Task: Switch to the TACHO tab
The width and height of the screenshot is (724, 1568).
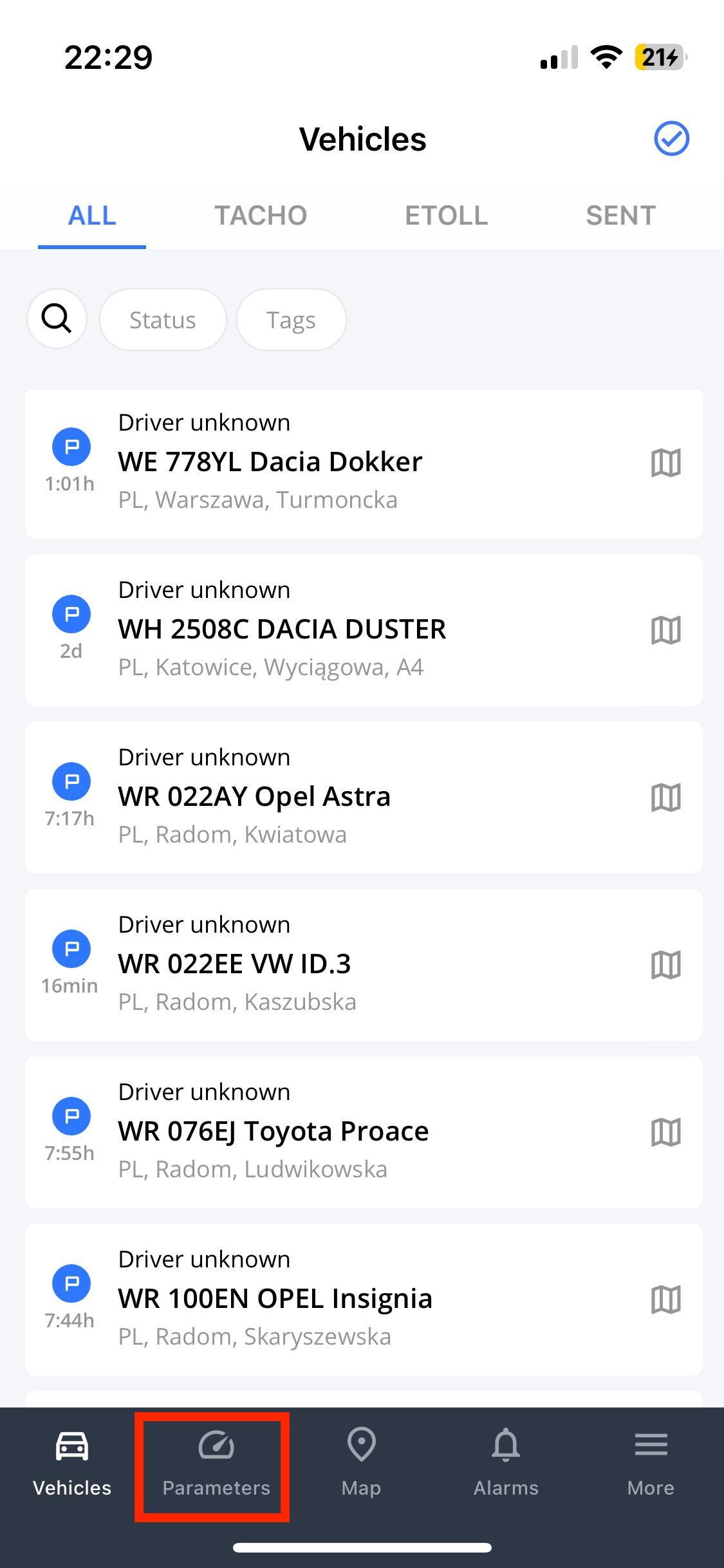Action: 261,216
